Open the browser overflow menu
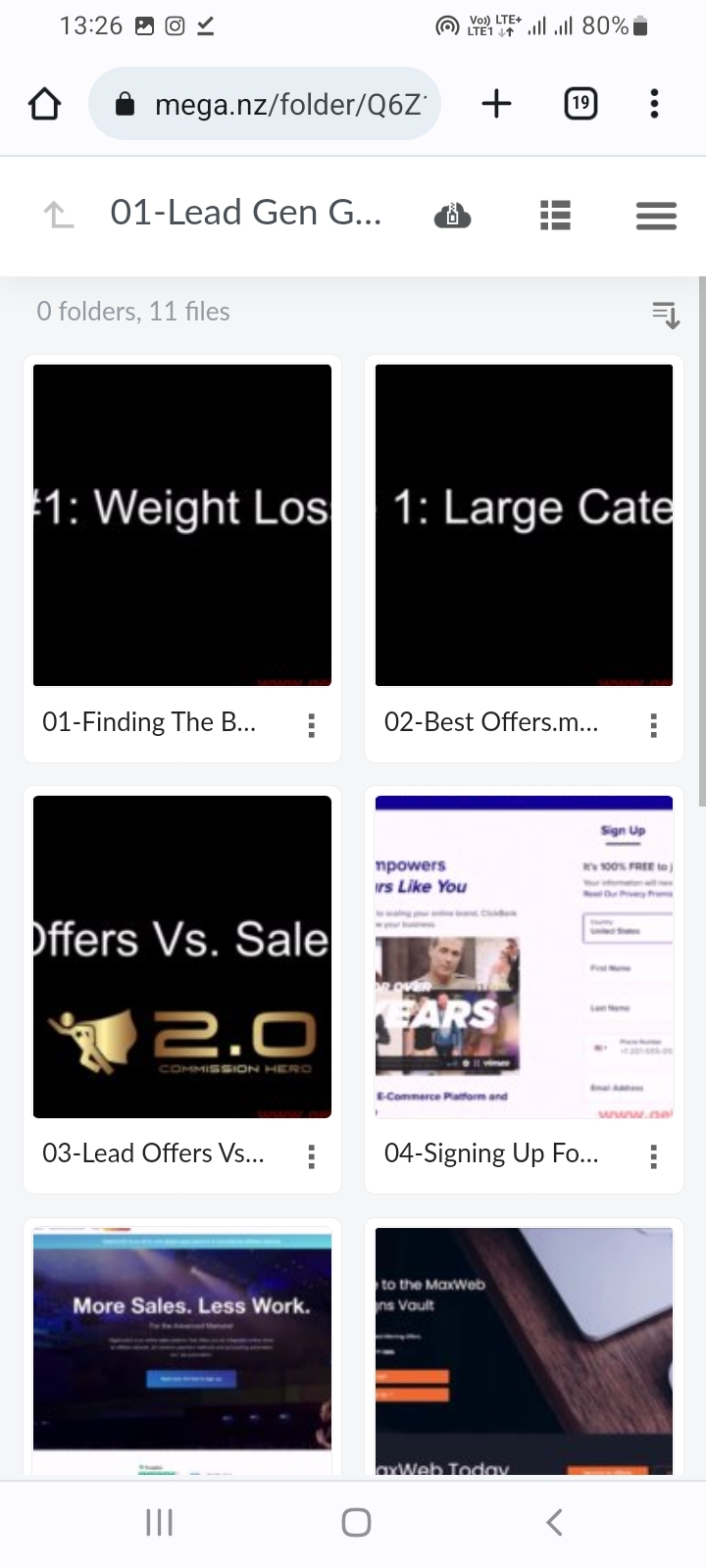The height and width of the screenshot is (1568, 706). coord(654,104)
